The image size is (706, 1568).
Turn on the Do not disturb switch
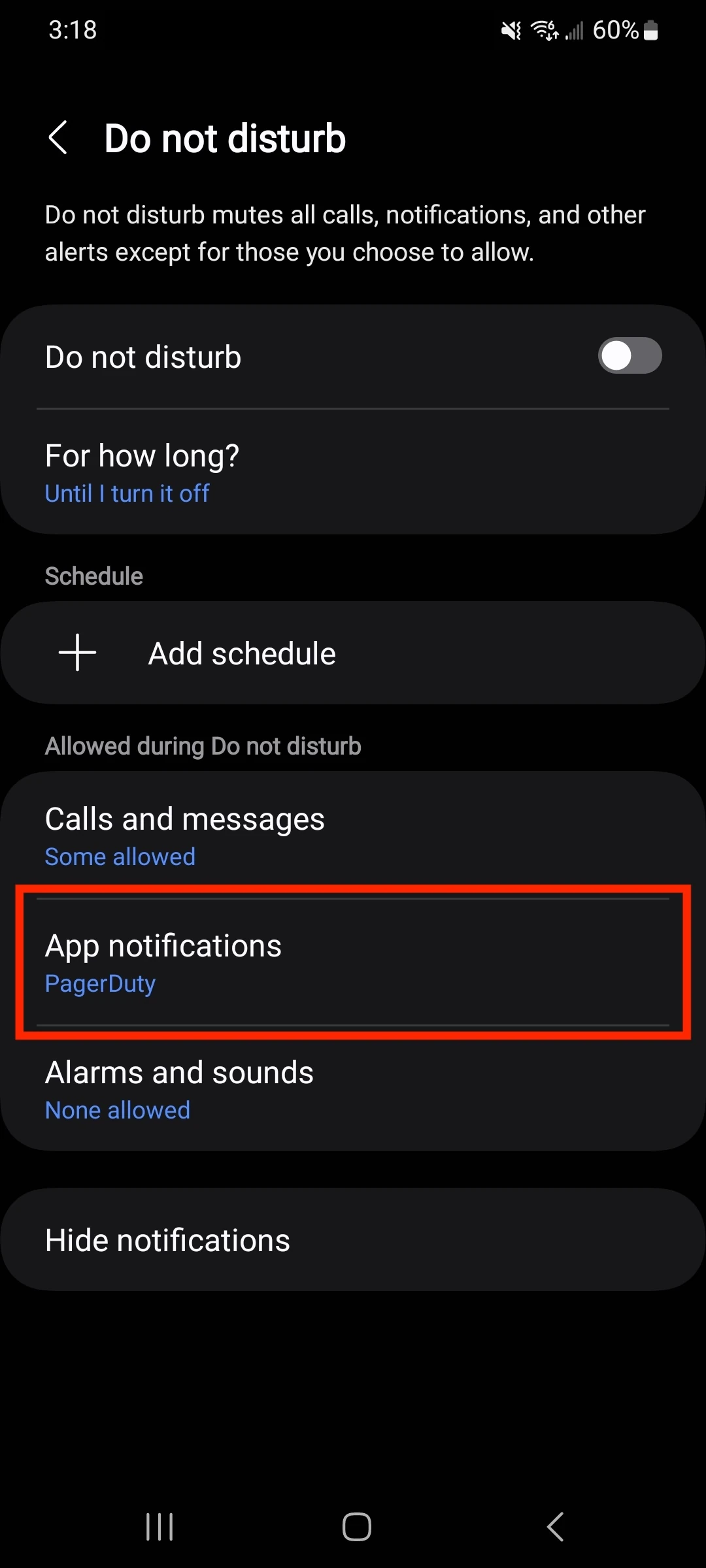(x=629, y=356)
